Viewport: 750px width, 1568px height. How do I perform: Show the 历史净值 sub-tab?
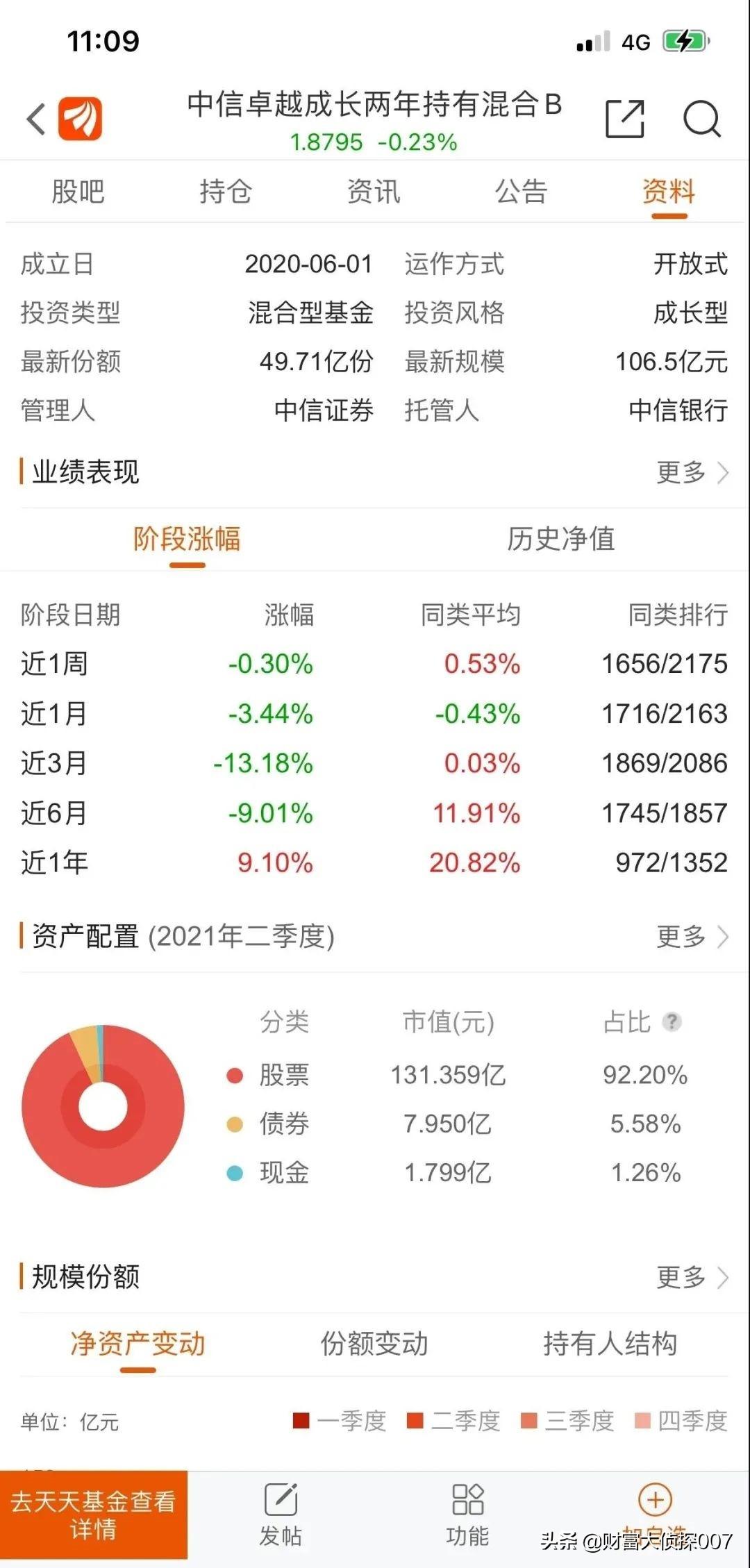click(561, 539)
